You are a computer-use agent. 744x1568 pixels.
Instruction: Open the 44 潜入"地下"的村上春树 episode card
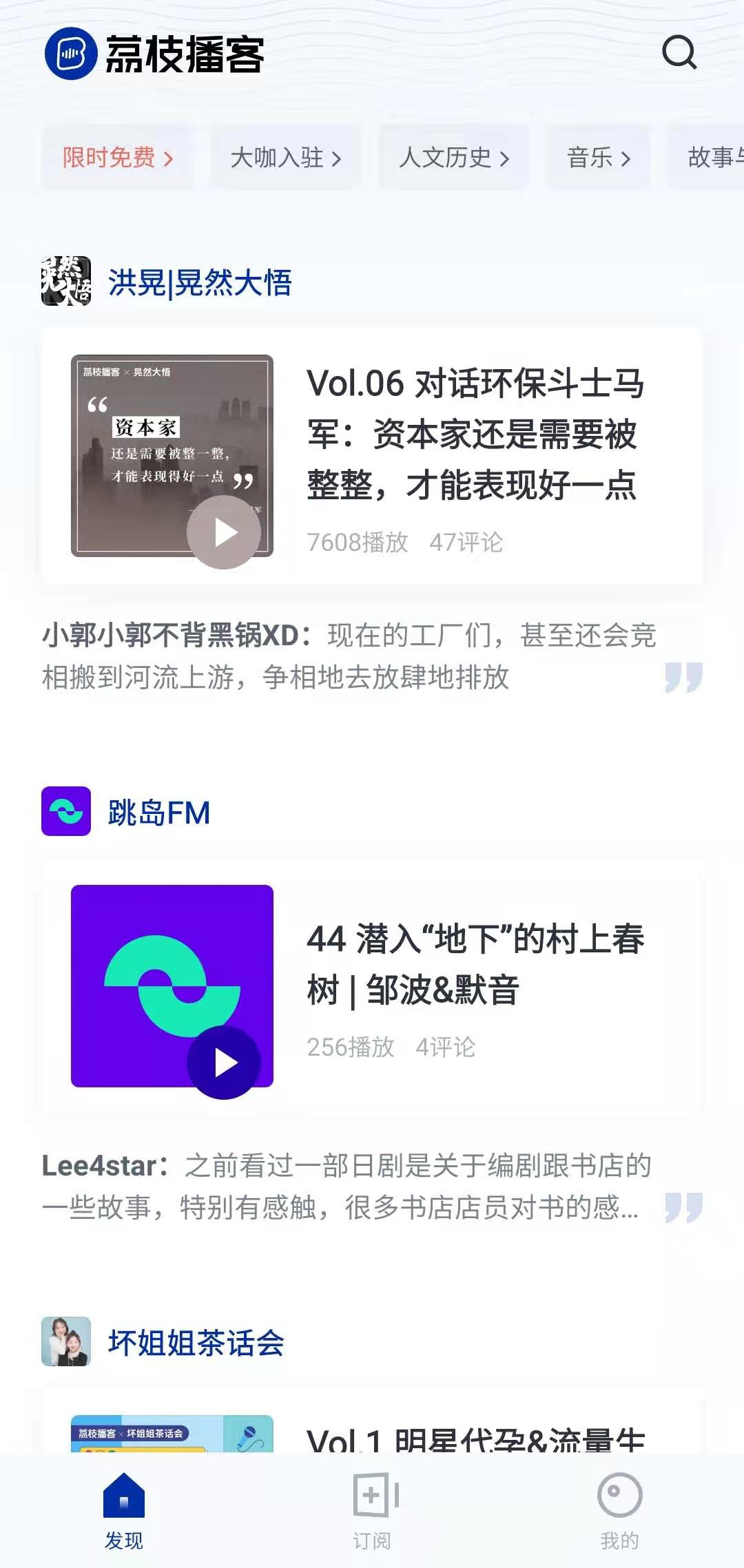click(475, 964)
